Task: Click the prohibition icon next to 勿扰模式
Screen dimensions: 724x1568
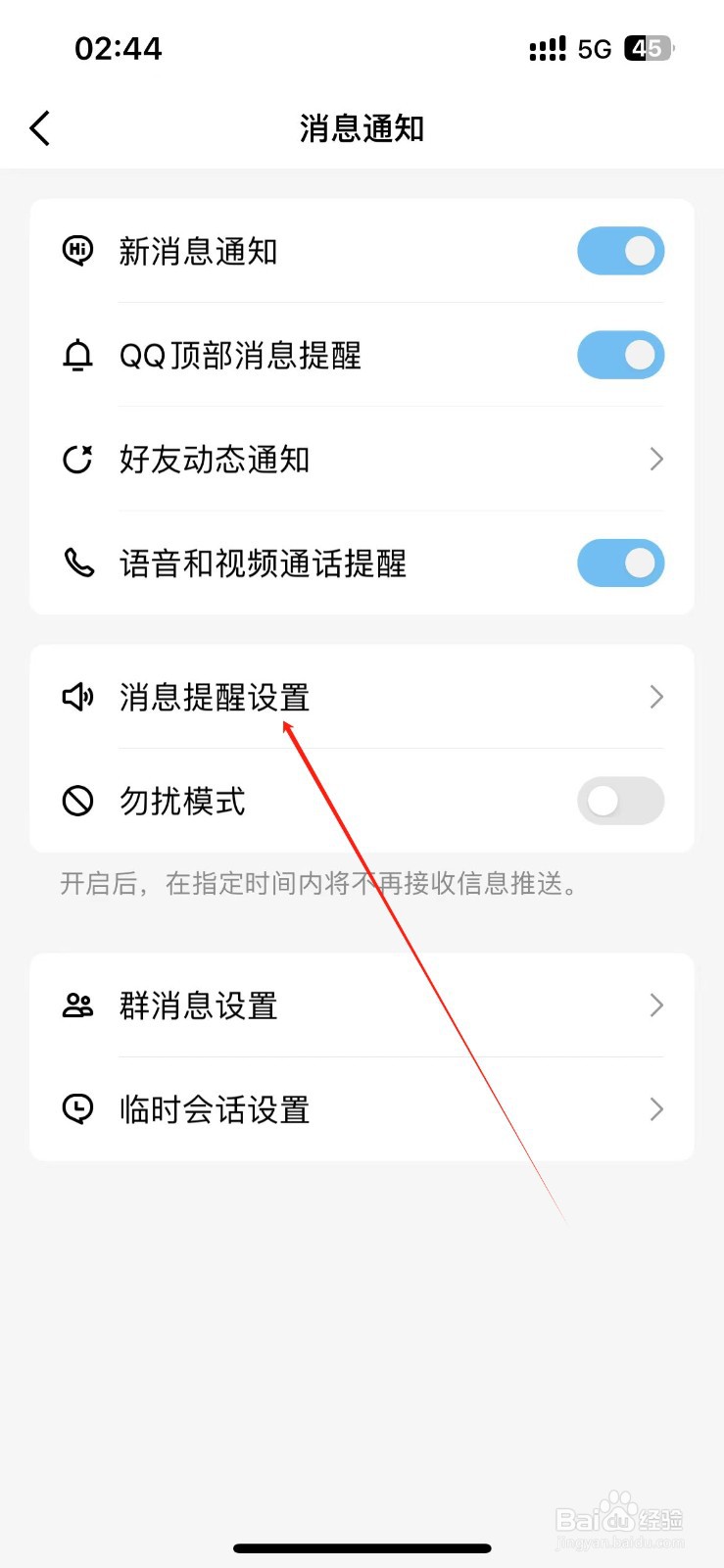Action: click(x=78, y=801)
